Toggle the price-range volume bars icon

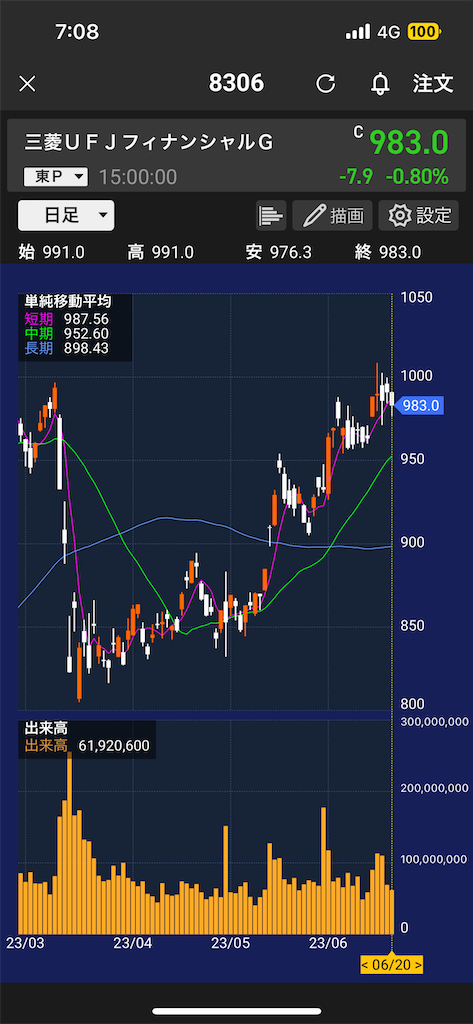click(271, 216)
